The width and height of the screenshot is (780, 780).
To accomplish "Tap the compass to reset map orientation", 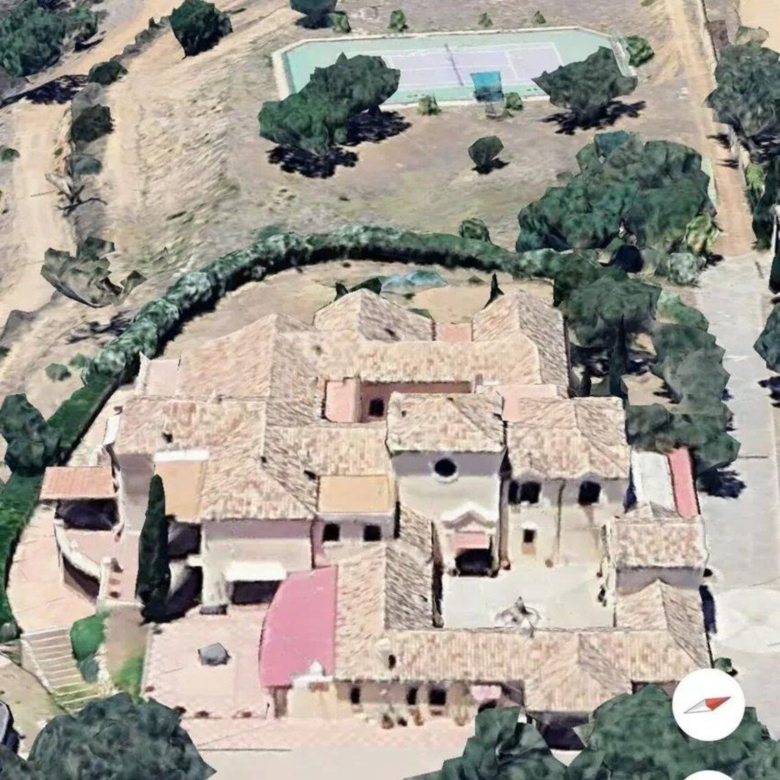I will [708, 704].
